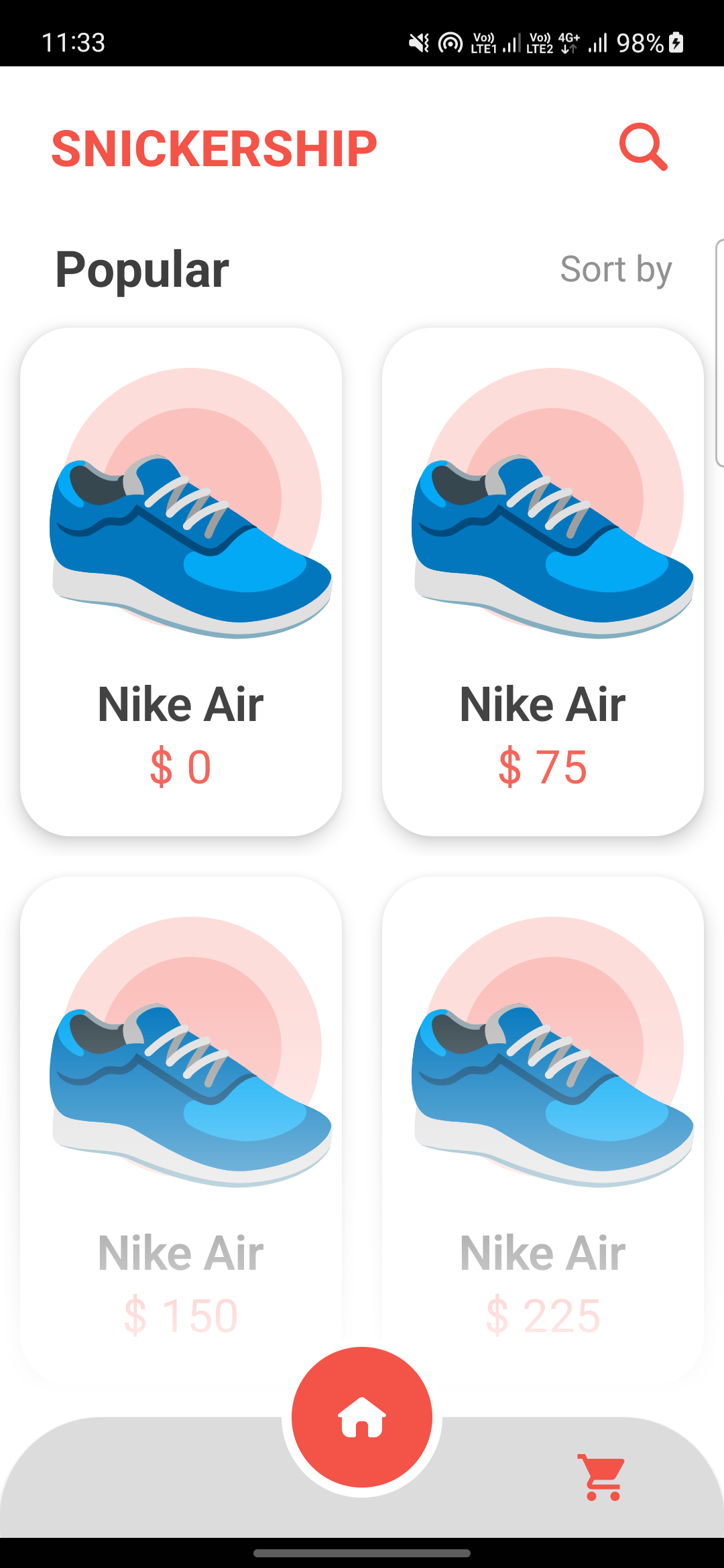The height and width of the screenshot is (1568, 724).
Task: Open the shopping cart icon
Action: coord(601,1476)
